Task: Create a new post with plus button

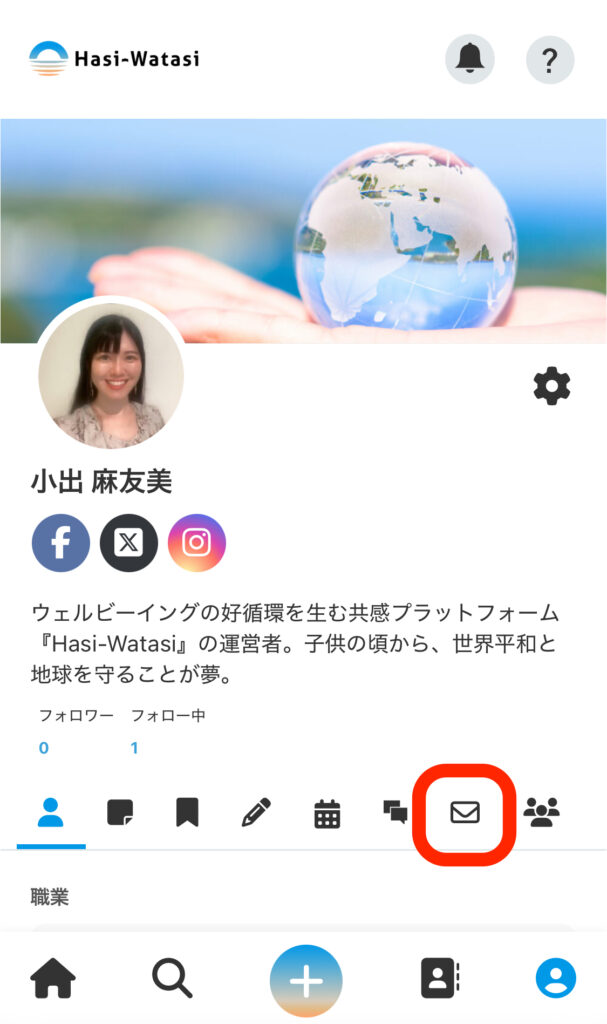Action: coord(306,981)
